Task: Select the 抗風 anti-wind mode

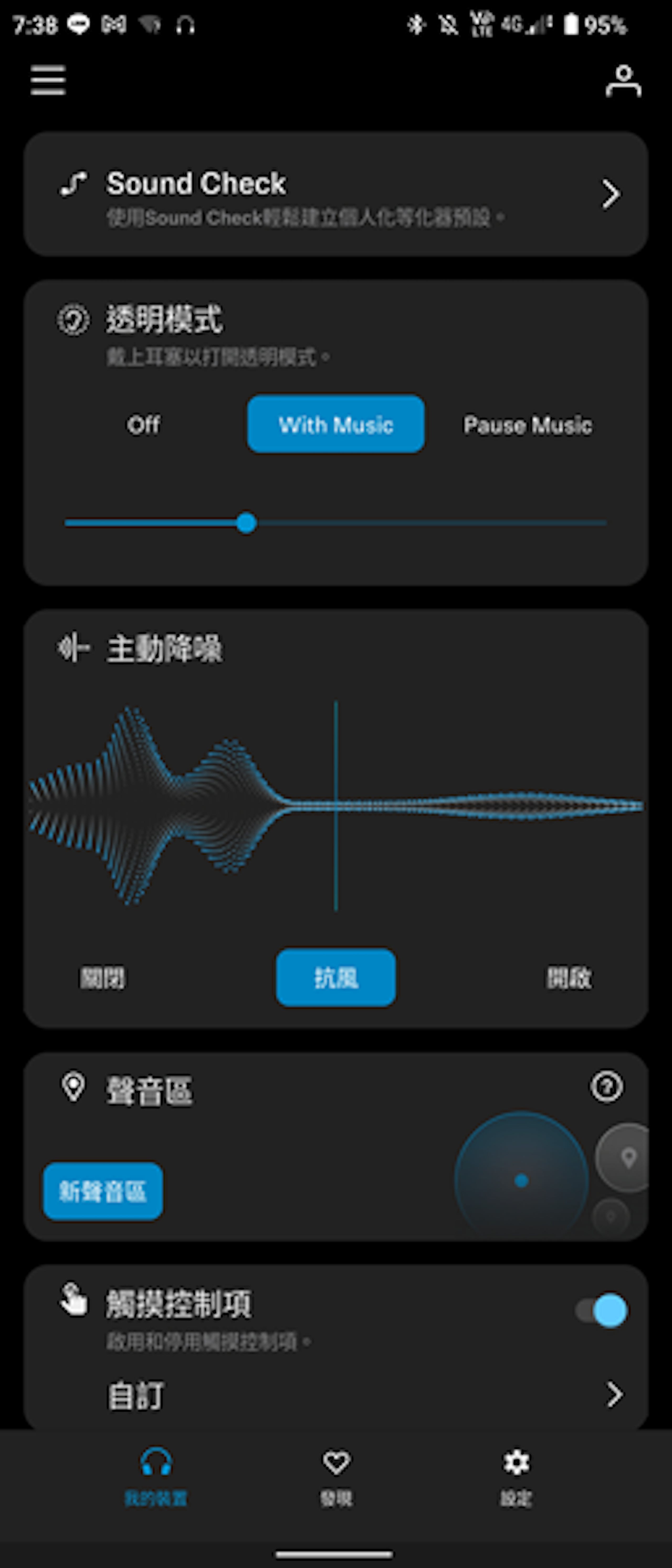Action: [x=336, y=977]
